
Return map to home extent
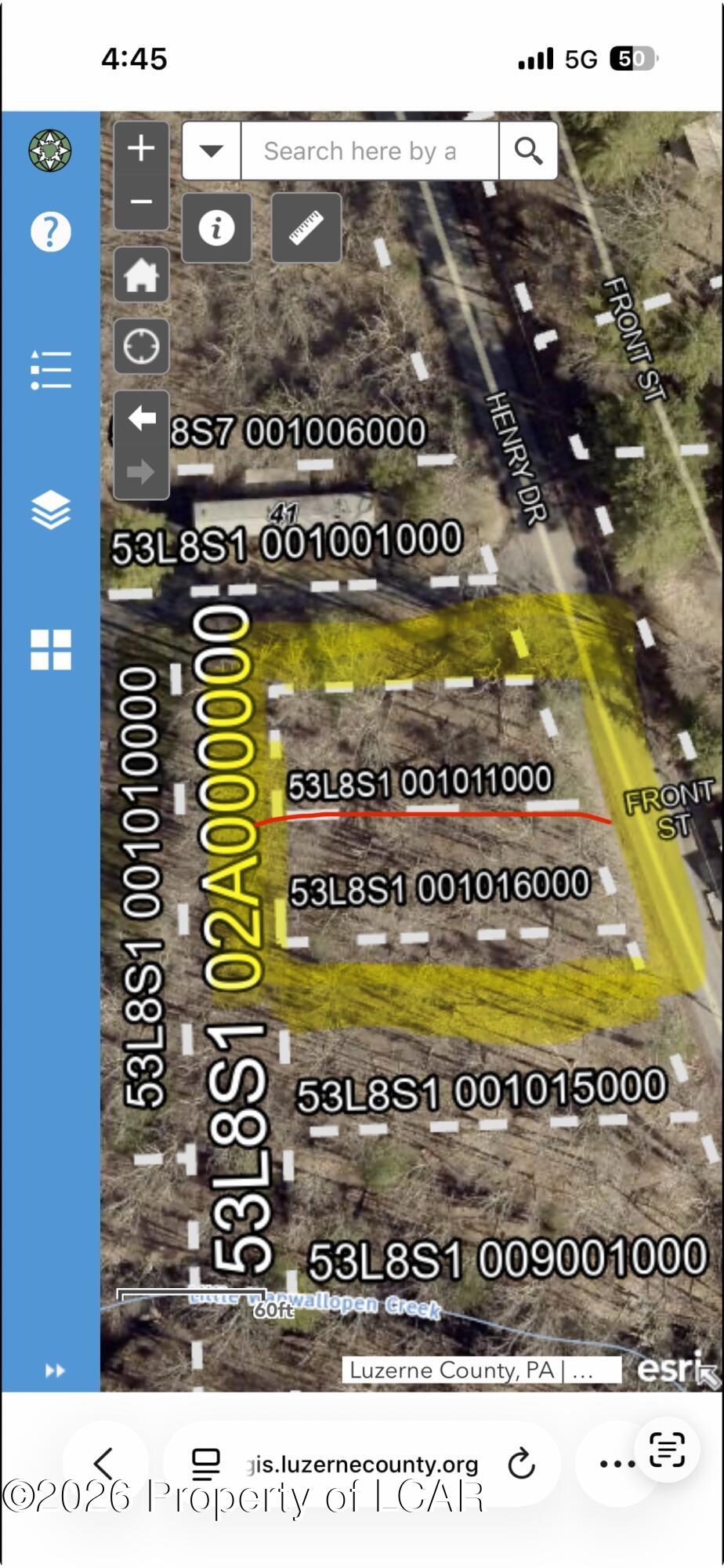[141, 274]
